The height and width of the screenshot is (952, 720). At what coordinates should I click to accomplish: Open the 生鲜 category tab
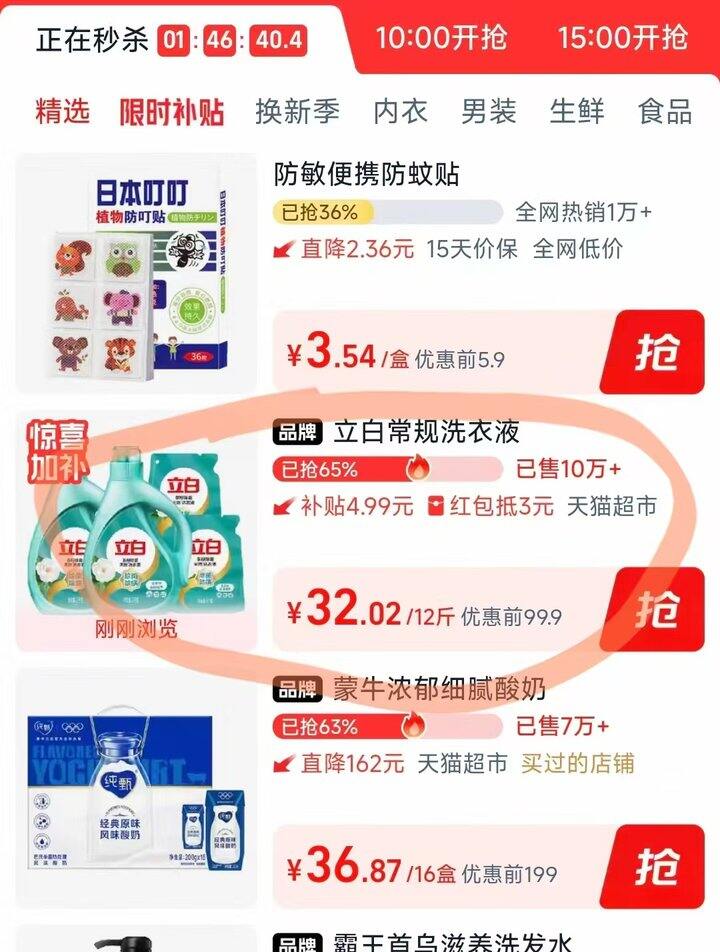pos(577,111)
